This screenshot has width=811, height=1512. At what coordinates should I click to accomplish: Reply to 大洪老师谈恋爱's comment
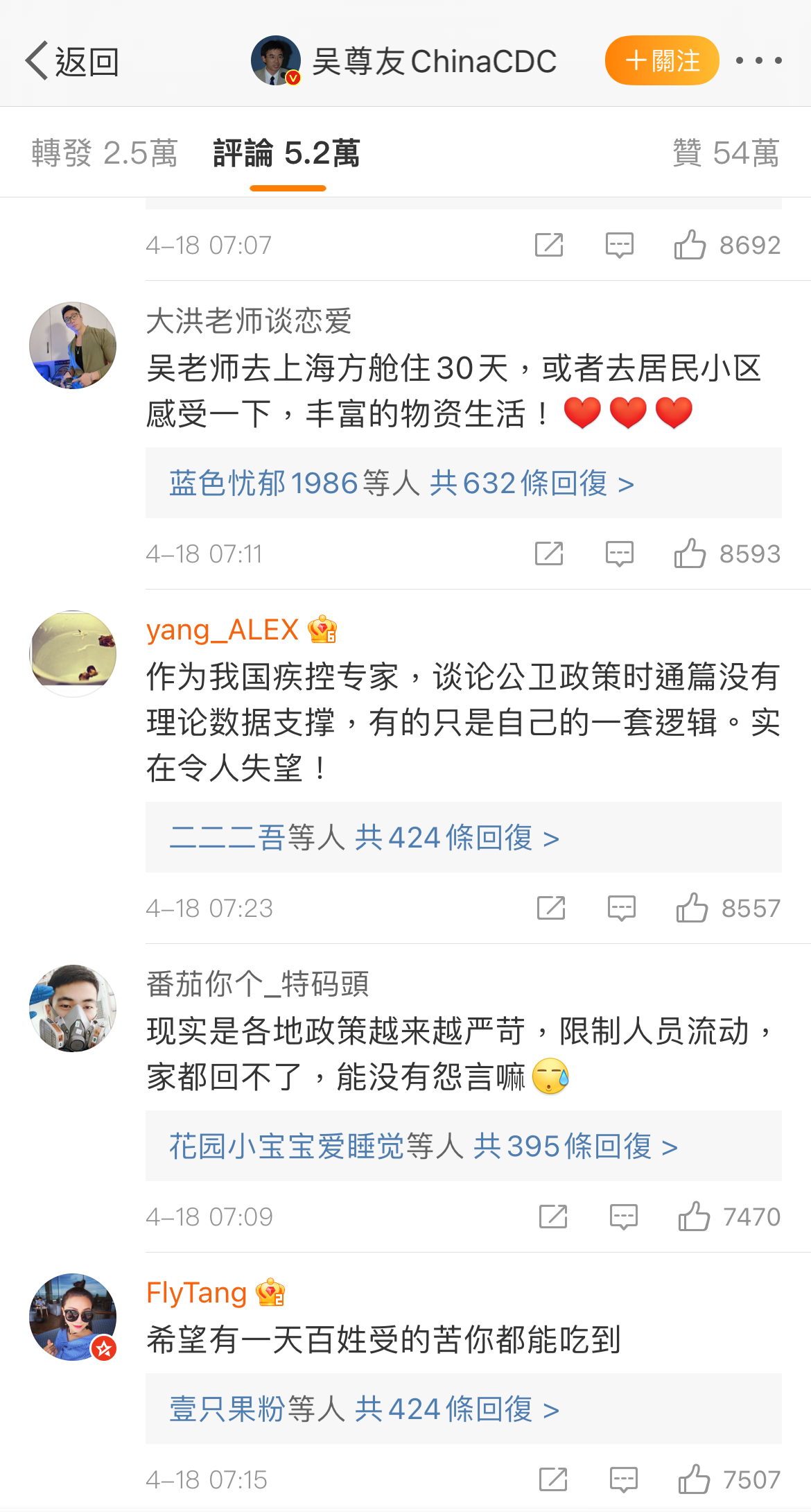pyautogui.click(x=619, y=554)
